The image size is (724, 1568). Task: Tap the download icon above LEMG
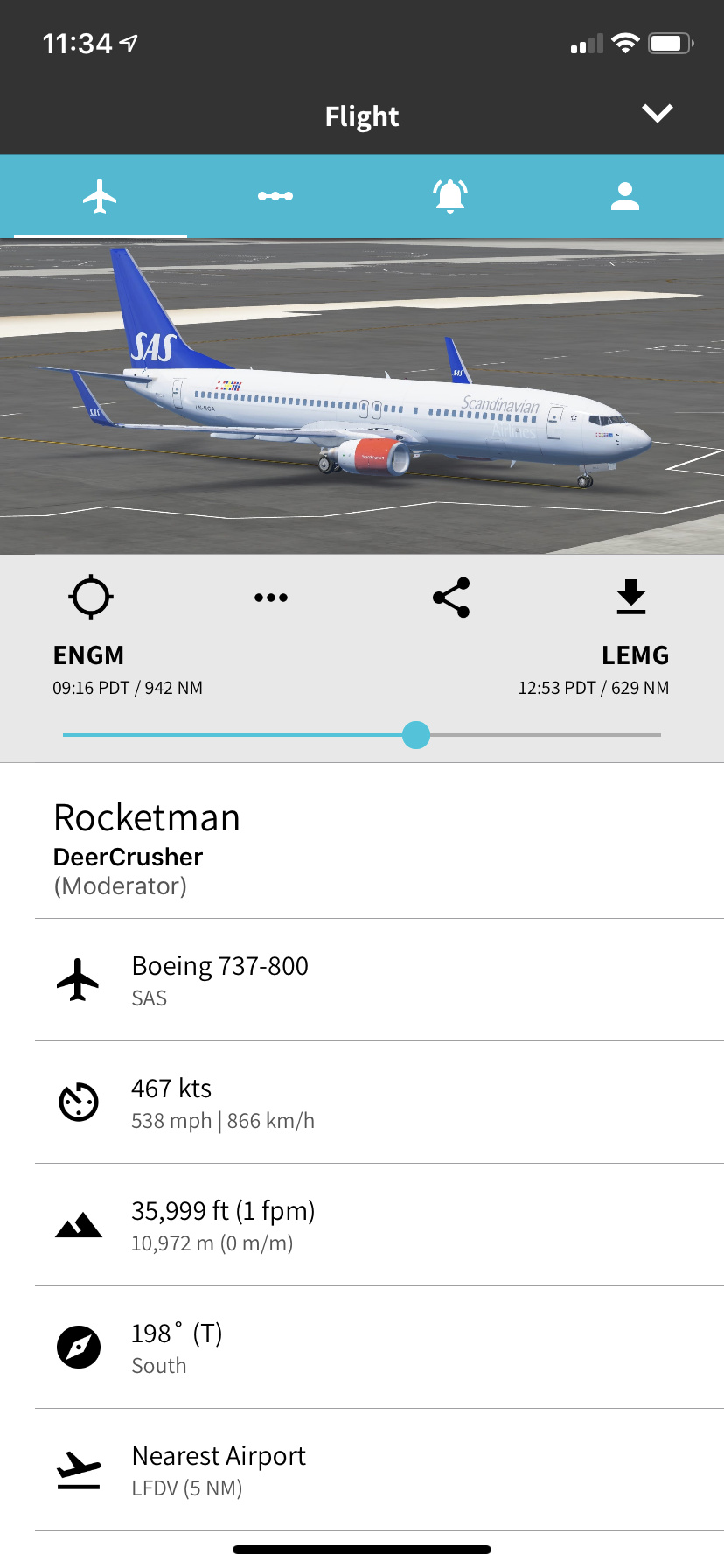pyautogui.click(x=630, y=598)
